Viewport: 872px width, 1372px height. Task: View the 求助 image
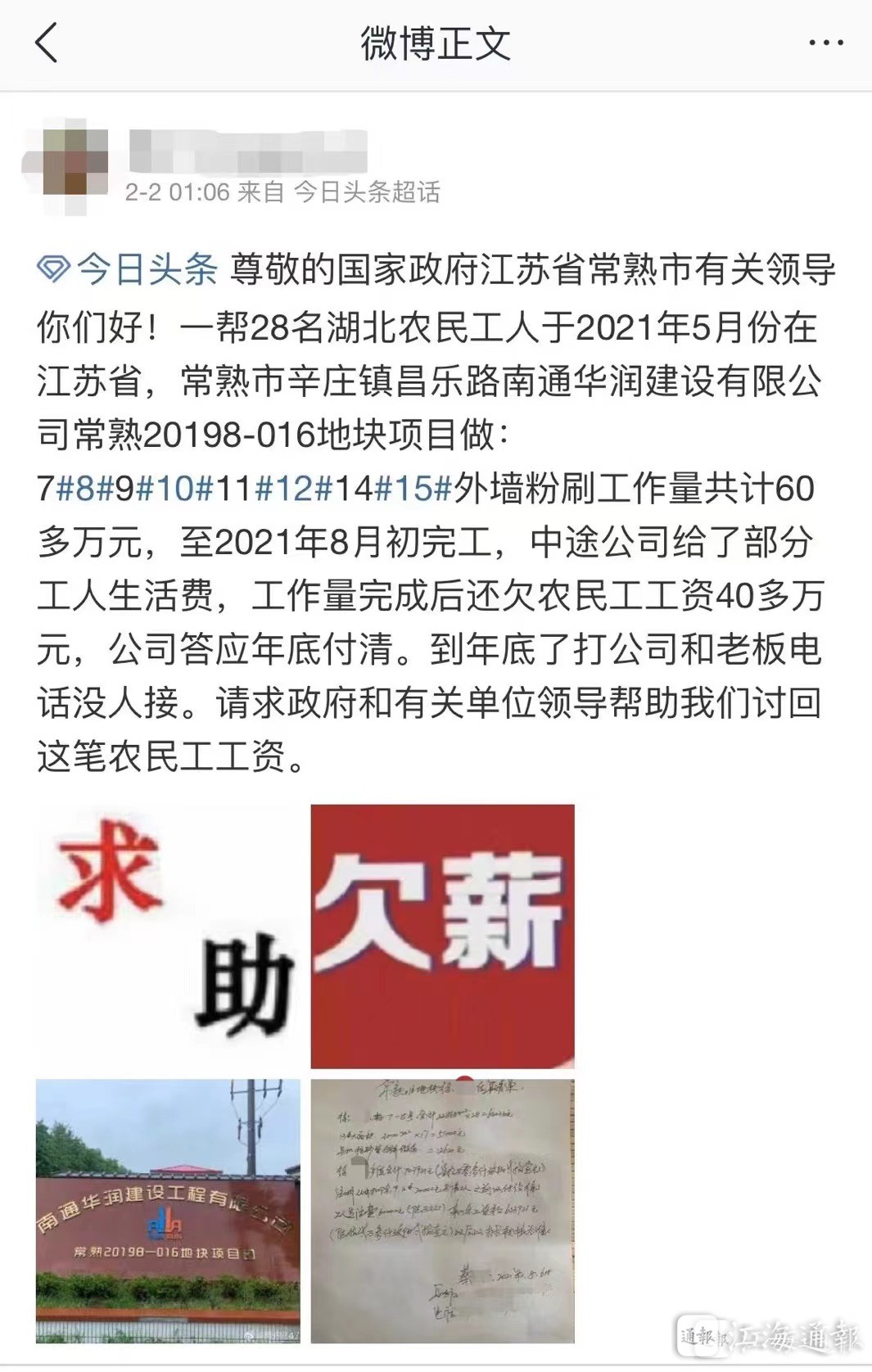click(x=168, y=936)
